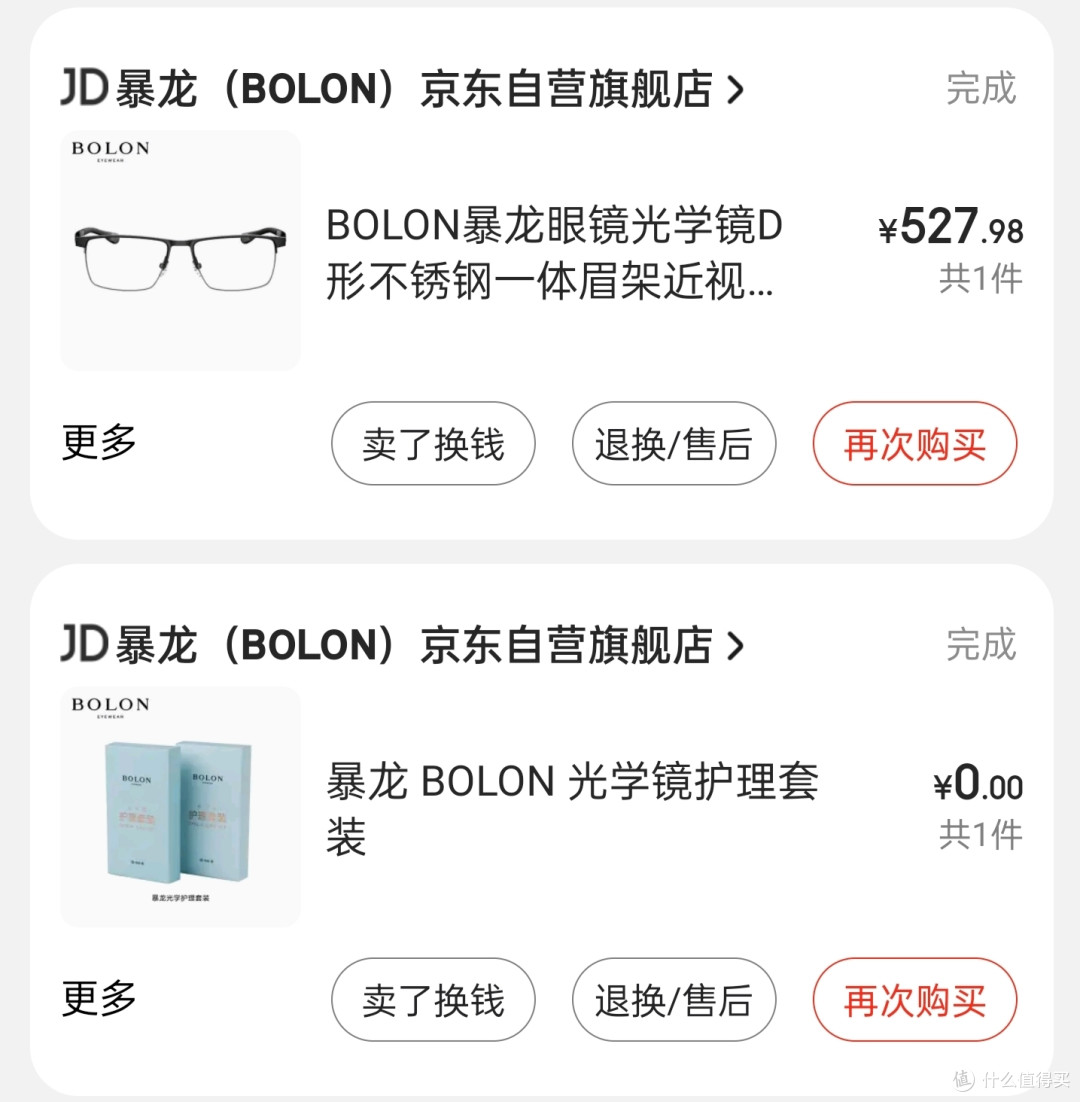The width and height of the screenshot is (1080, 1102).
Task: Click the JD logo beside first store name
Action: pyautogui.click(x=84, y=88)
